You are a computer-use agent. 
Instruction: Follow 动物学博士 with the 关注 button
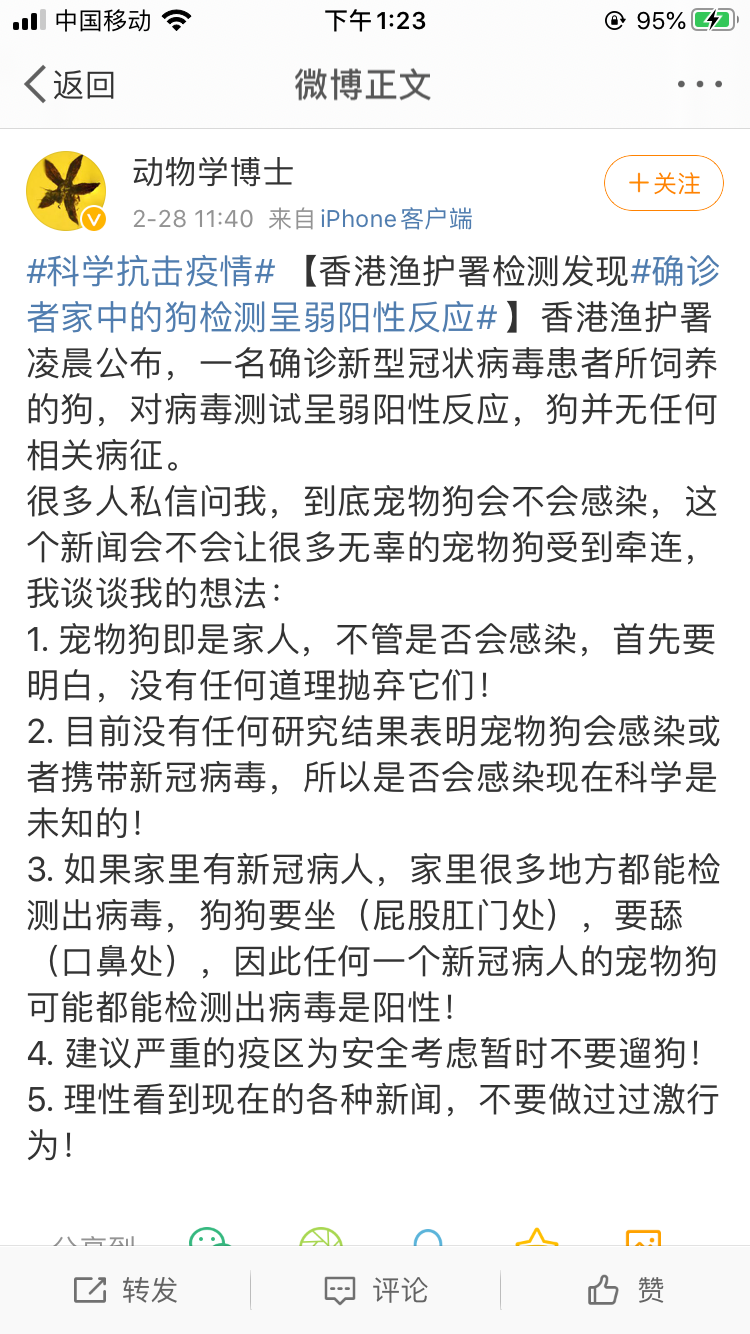663,183
